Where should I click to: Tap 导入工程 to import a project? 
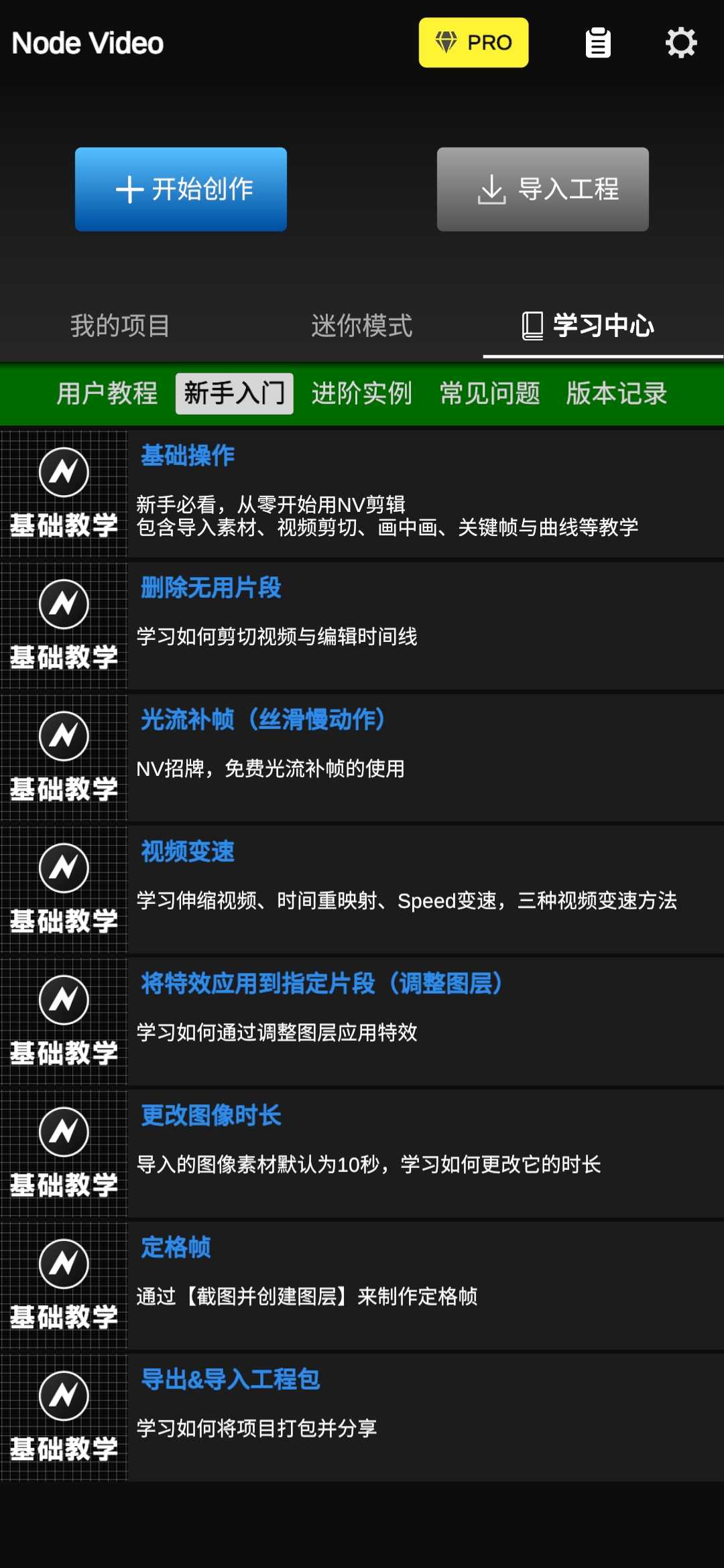click(542, 189)
